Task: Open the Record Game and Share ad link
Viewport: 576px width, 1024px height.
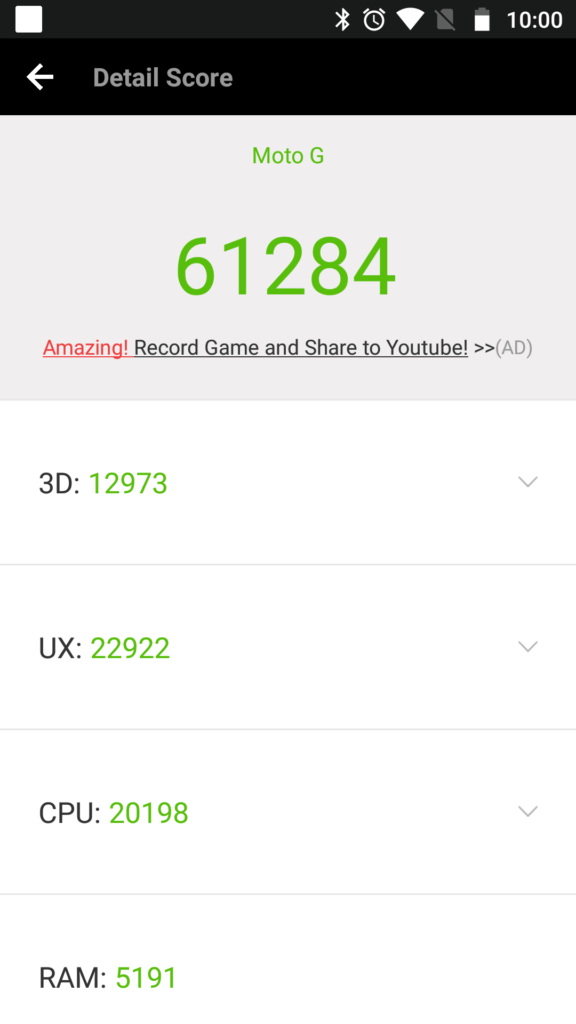Action: (x=287, y=347)
